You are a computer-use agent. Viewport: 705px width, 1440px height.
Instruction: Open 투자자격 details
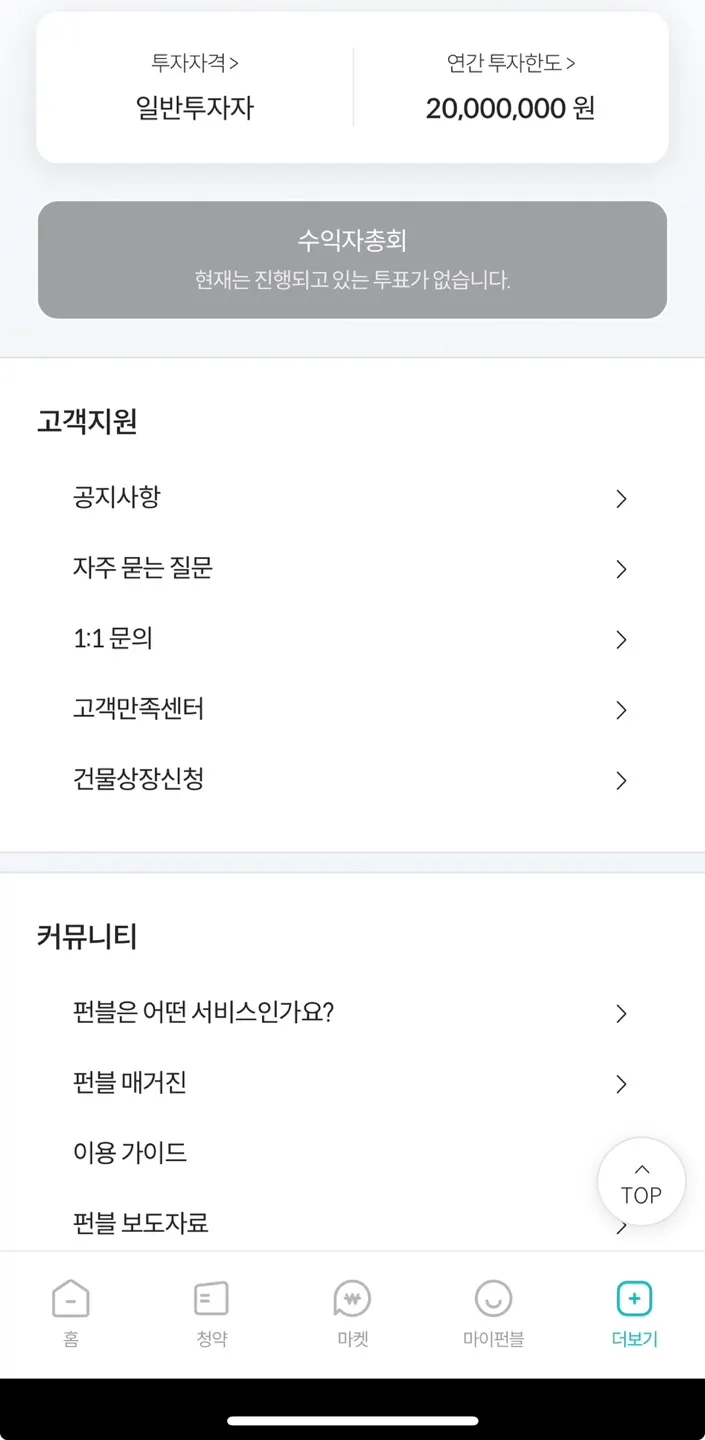coord(195,63)
